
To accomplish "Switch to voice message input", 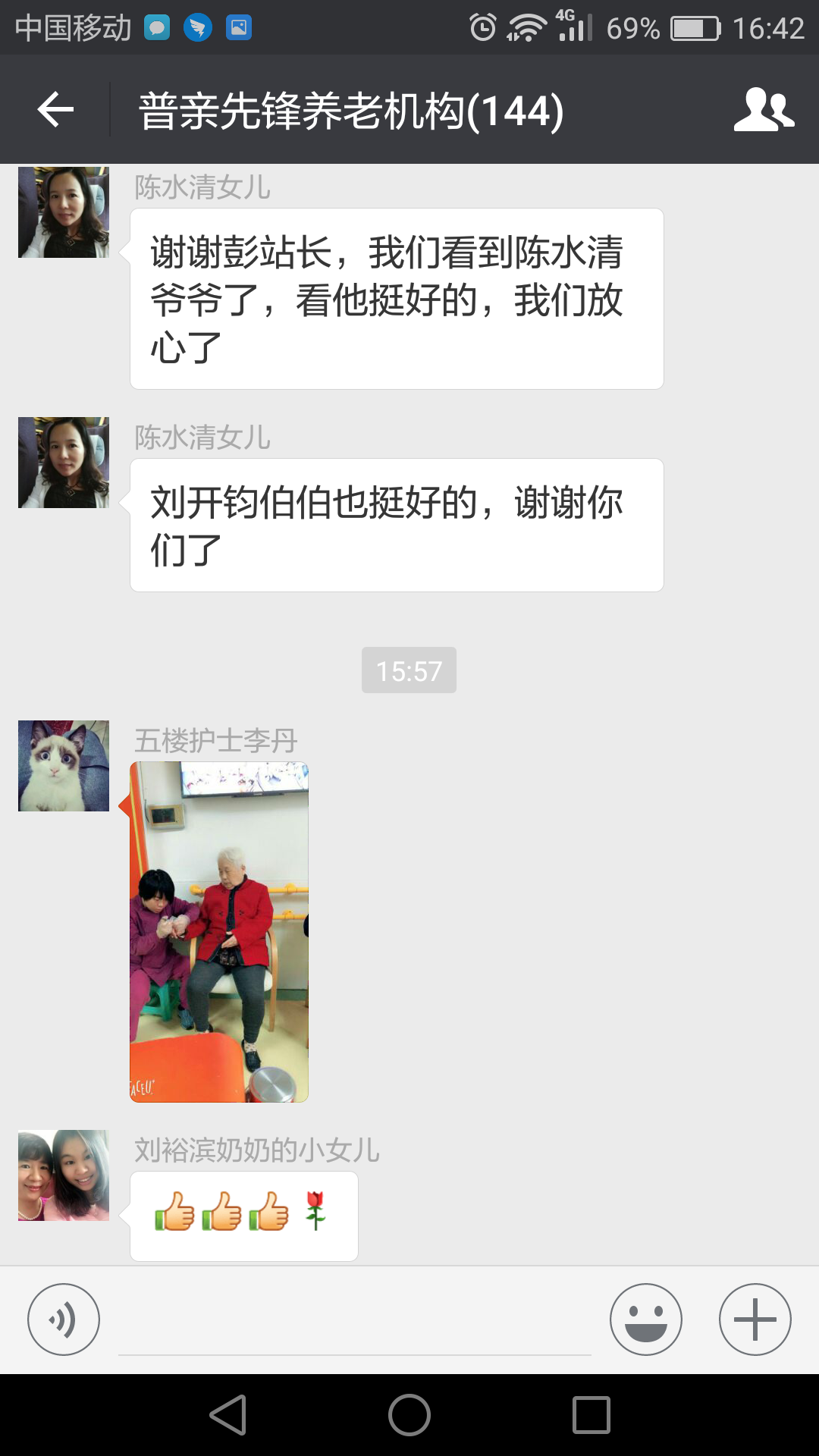I will [x=64, y=1319].
